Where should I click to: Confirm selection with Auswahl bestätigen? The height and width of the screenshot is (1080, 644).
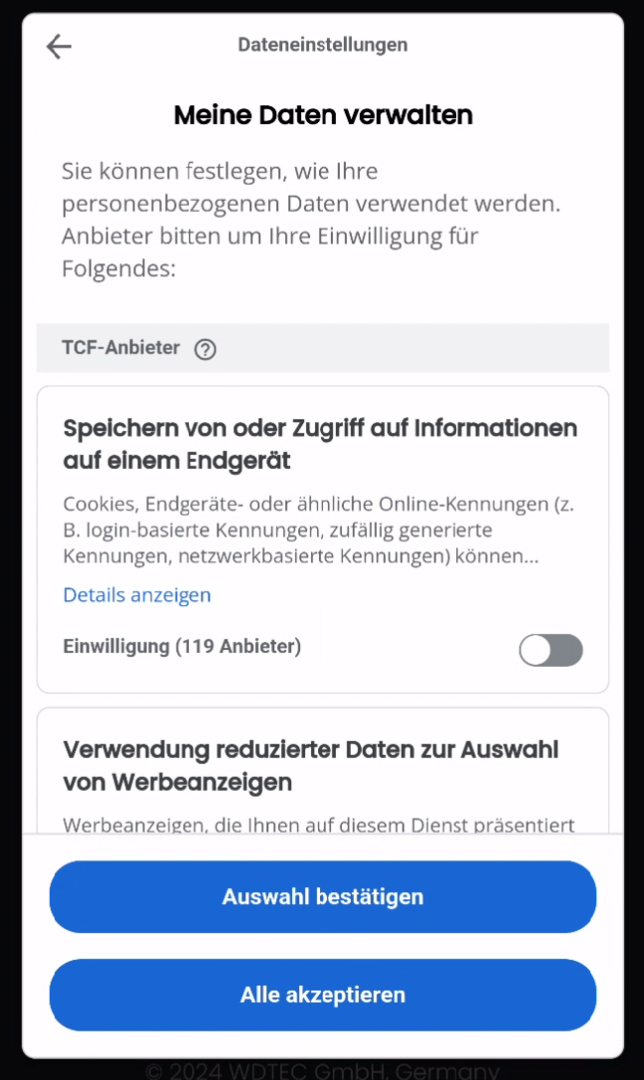pos(322,897)
